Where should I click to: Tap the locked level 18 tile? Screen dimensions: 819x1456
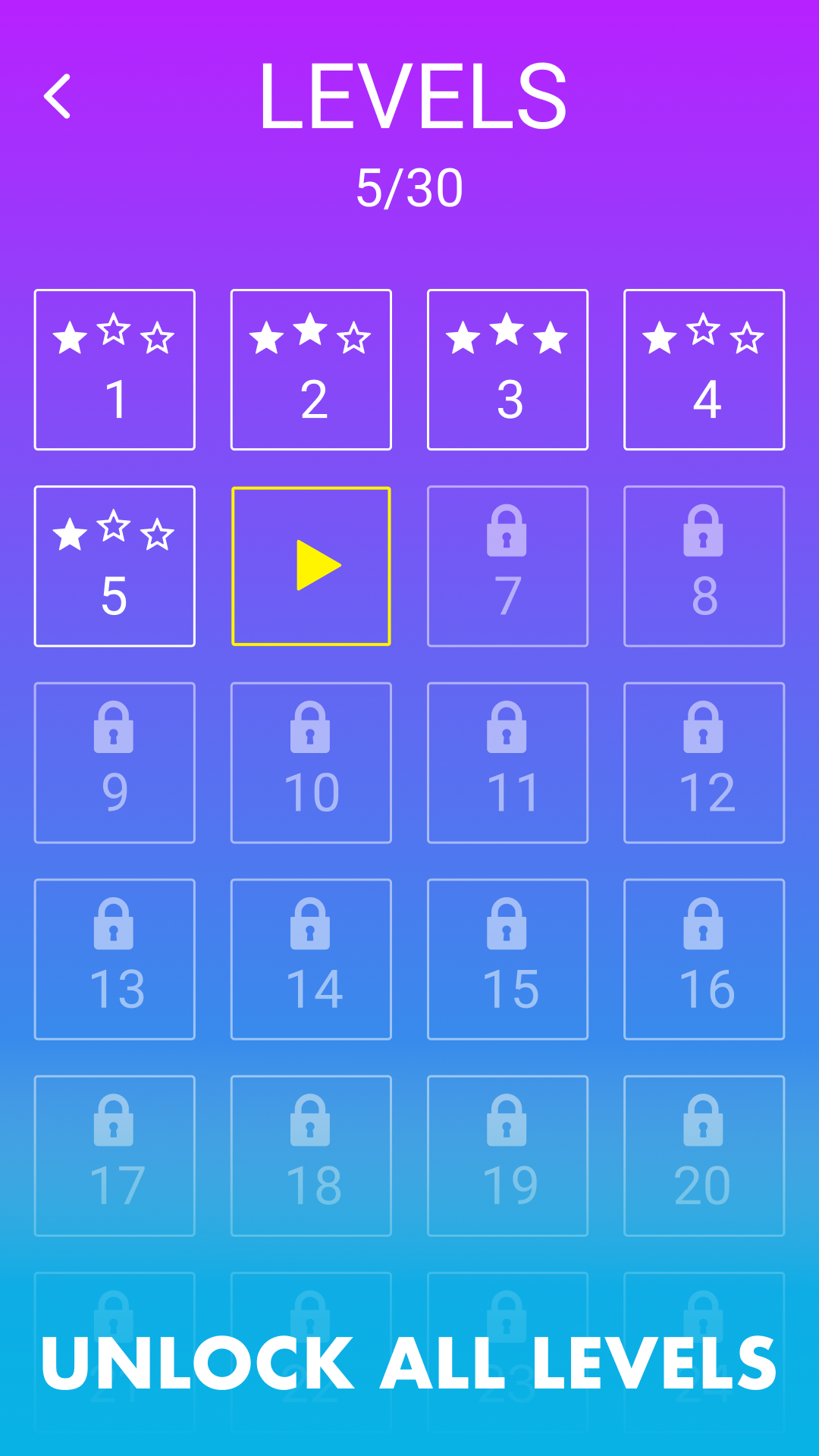(311, 1155)
